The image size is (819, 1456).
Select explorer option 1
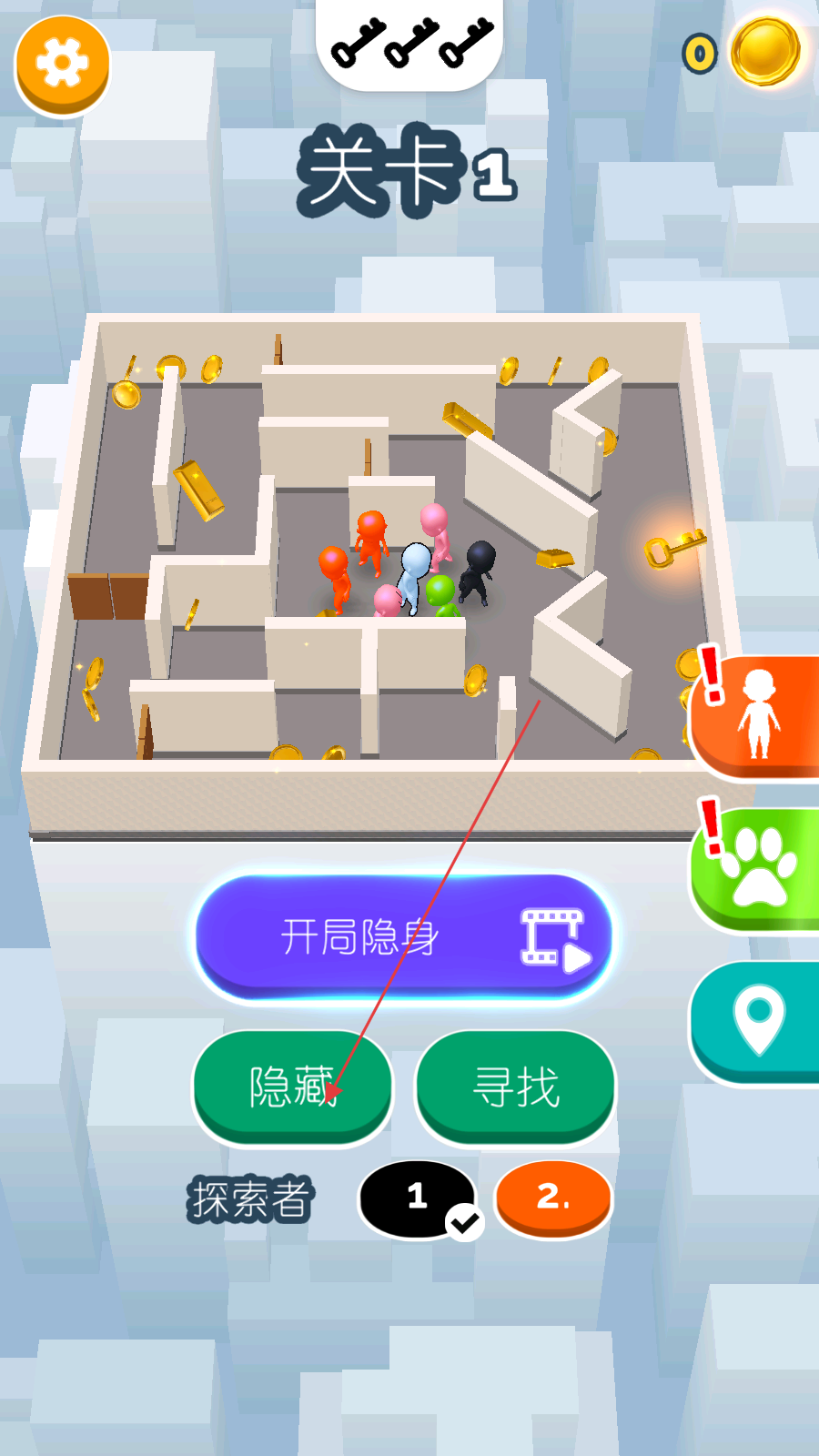417,1198
